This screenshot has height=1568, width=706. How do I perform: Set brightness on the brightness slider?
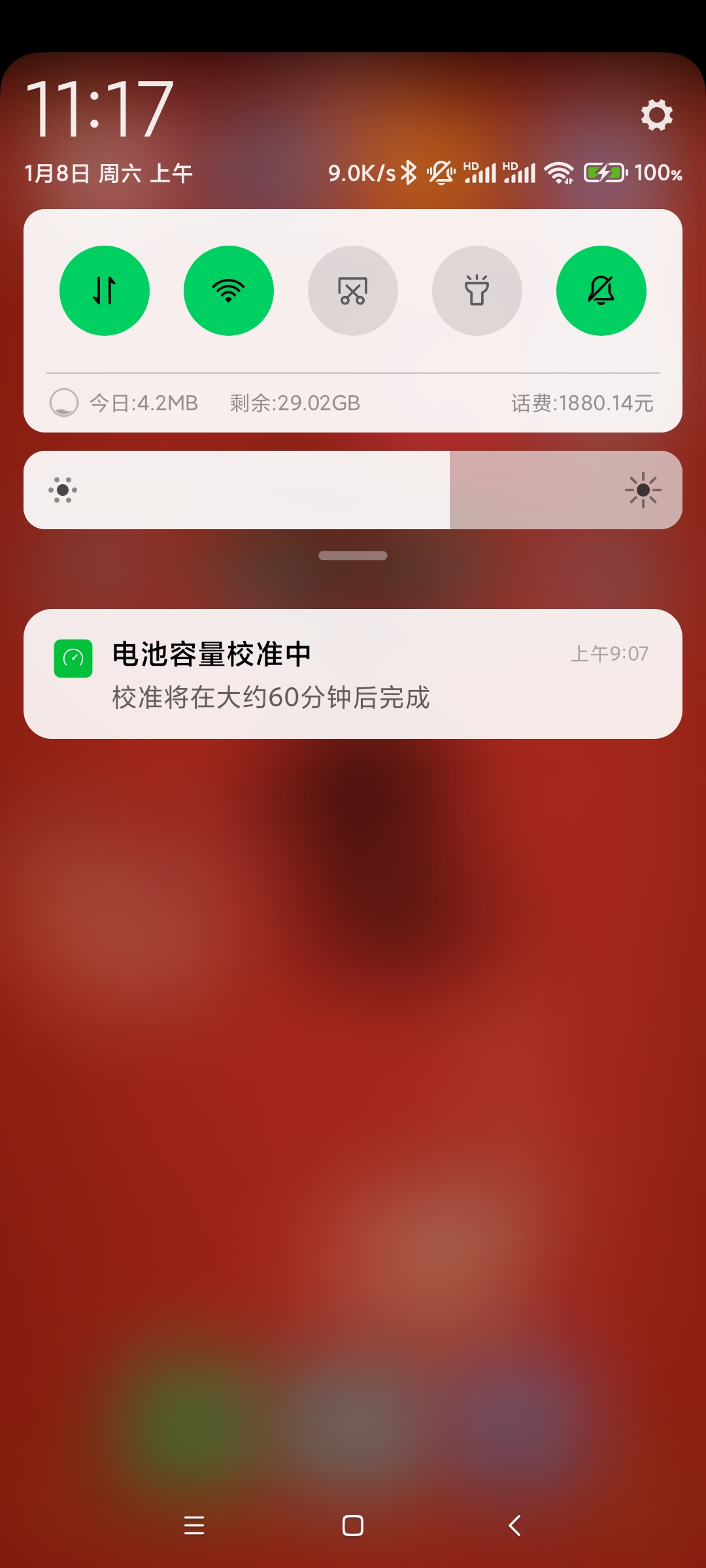(353, 490)
